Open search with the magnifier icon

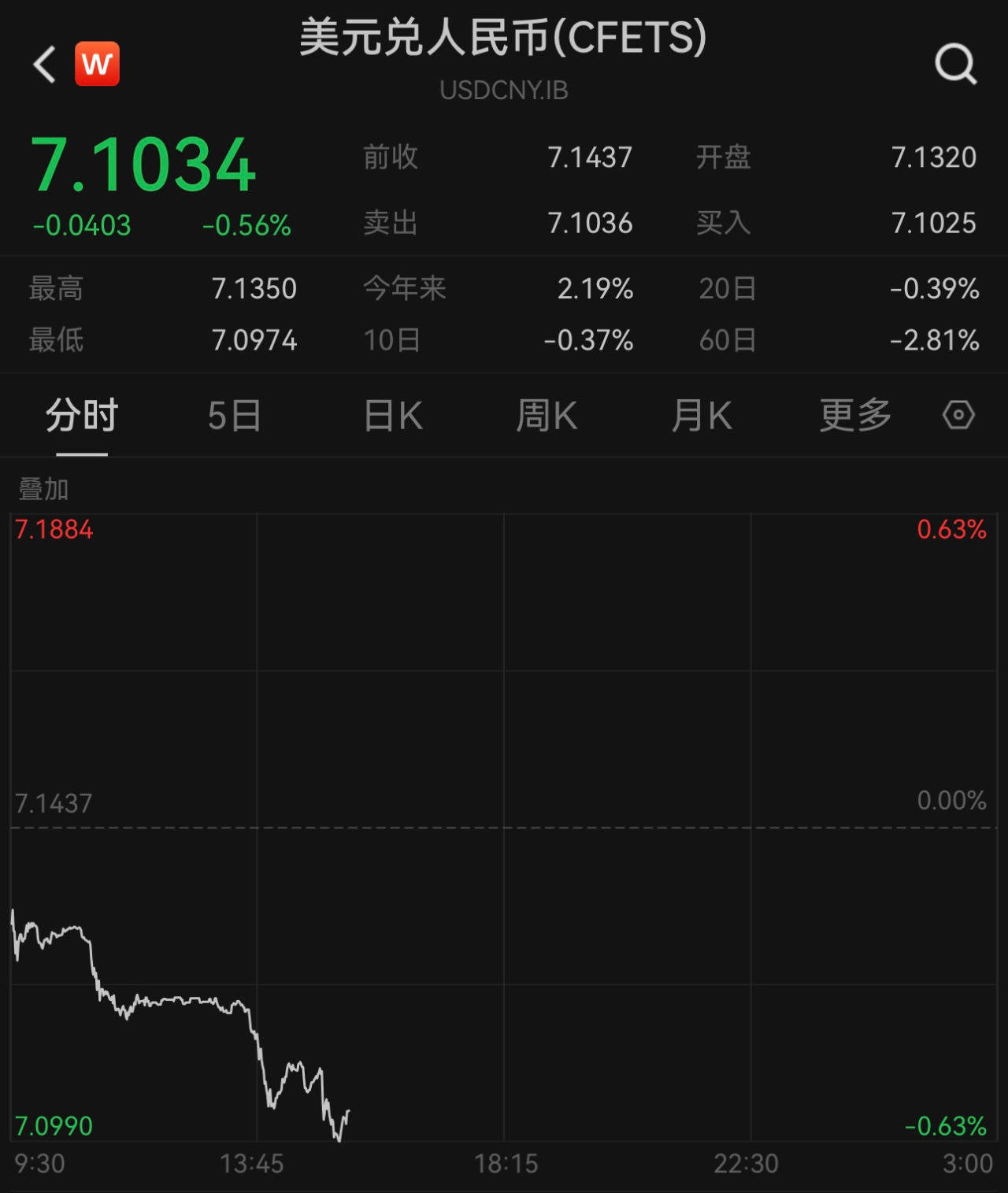[955, 63]
